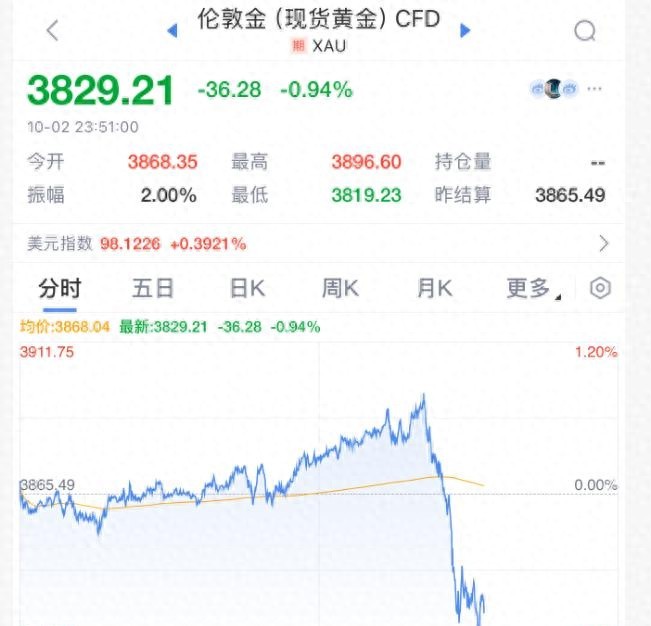Open chart settings hexagon icon
The image size is (651, 626).
point(600,289)
